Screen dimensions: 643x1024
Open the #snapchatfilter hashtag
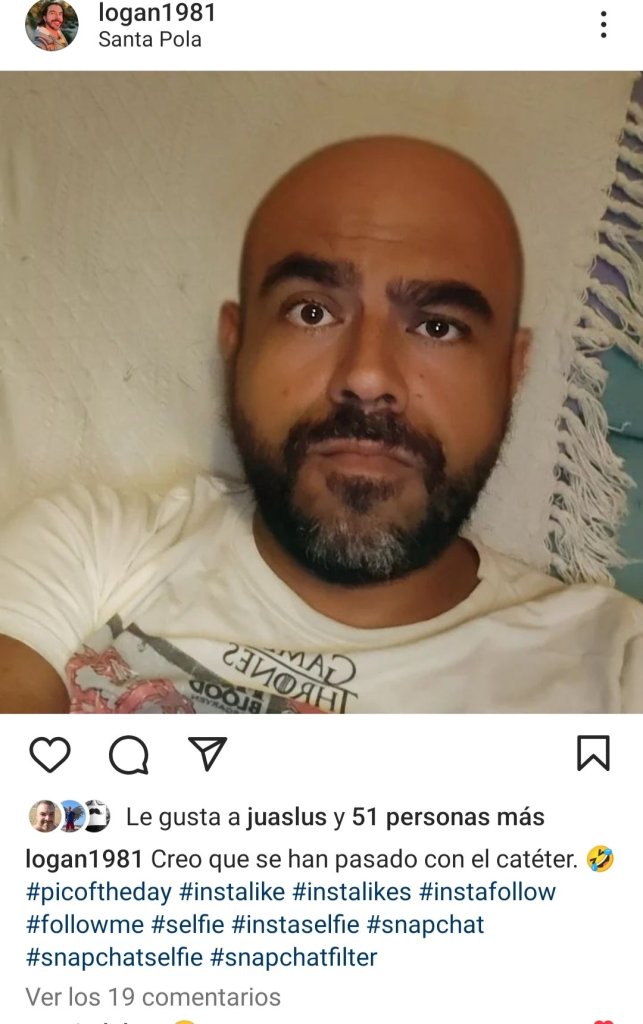click(x=293, y=957)
